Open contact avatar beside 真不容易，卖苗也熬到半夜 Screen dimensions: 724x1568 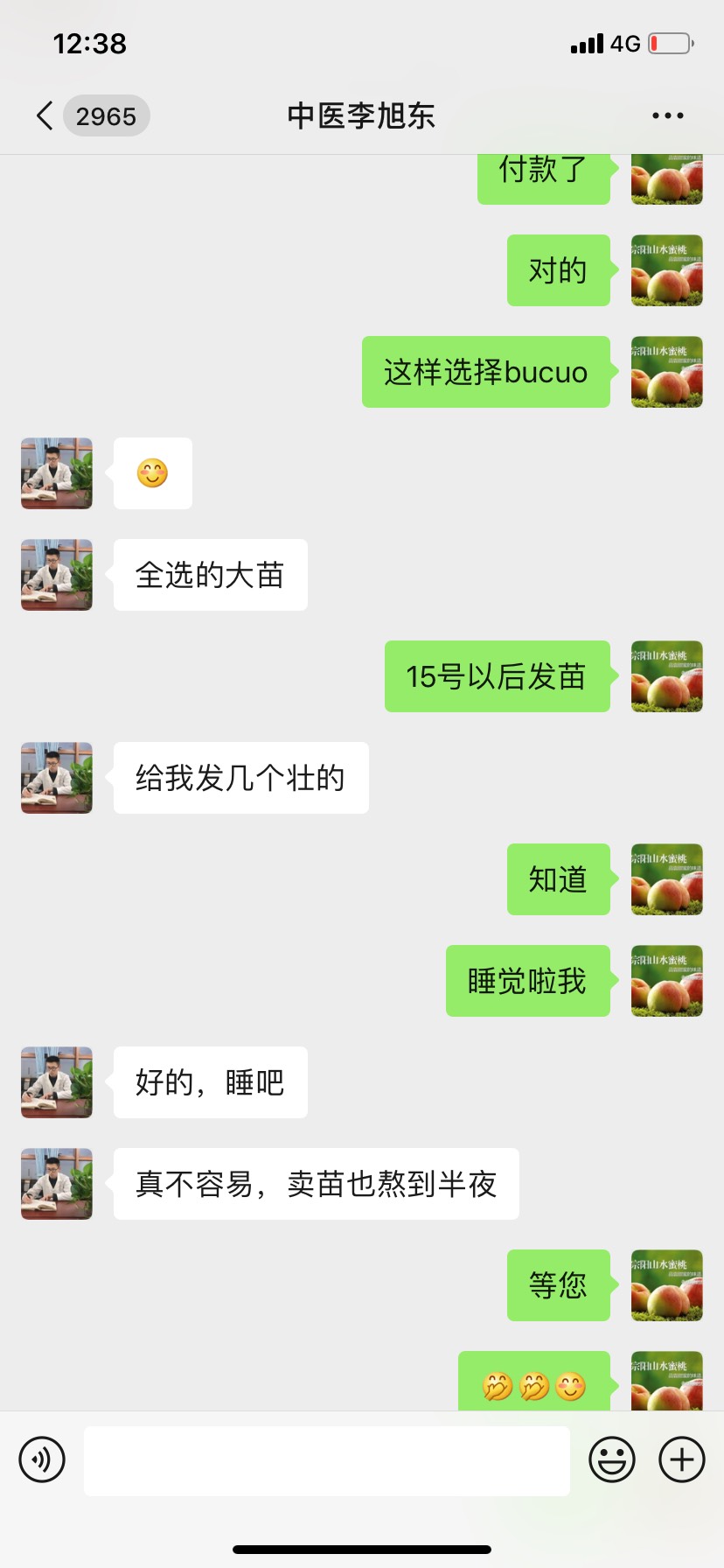tap(57, 1184)
